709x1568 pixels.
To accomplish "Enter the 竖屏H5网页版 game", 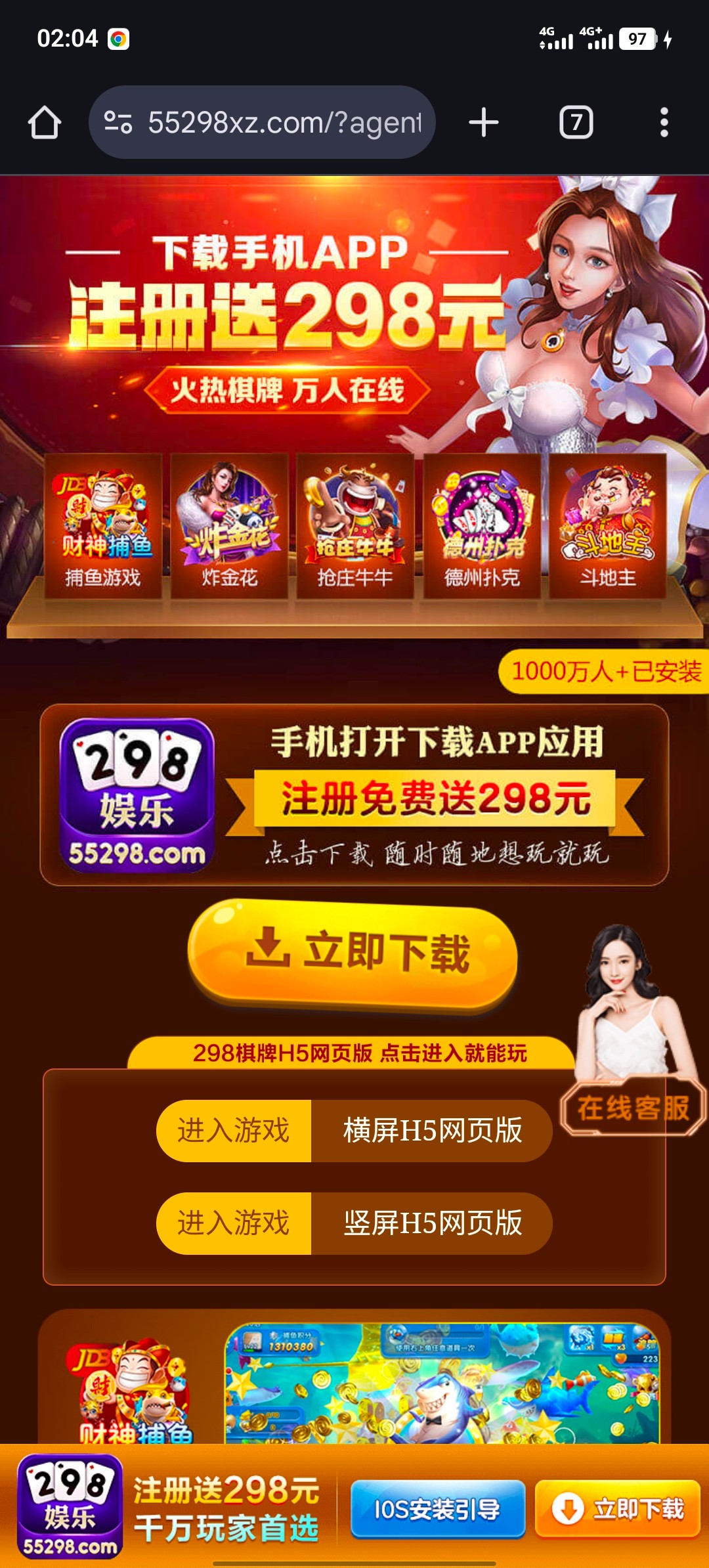I will (x=353, y=1223).
